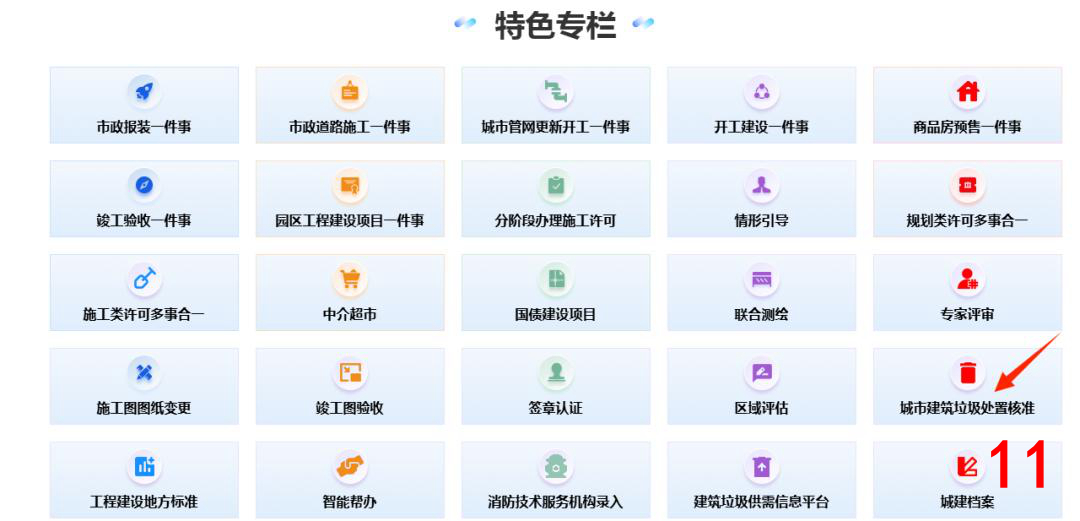Viewport: 1080px width, 521px height.
Task: Open 专家评审
Action: [x=967, y=293]
